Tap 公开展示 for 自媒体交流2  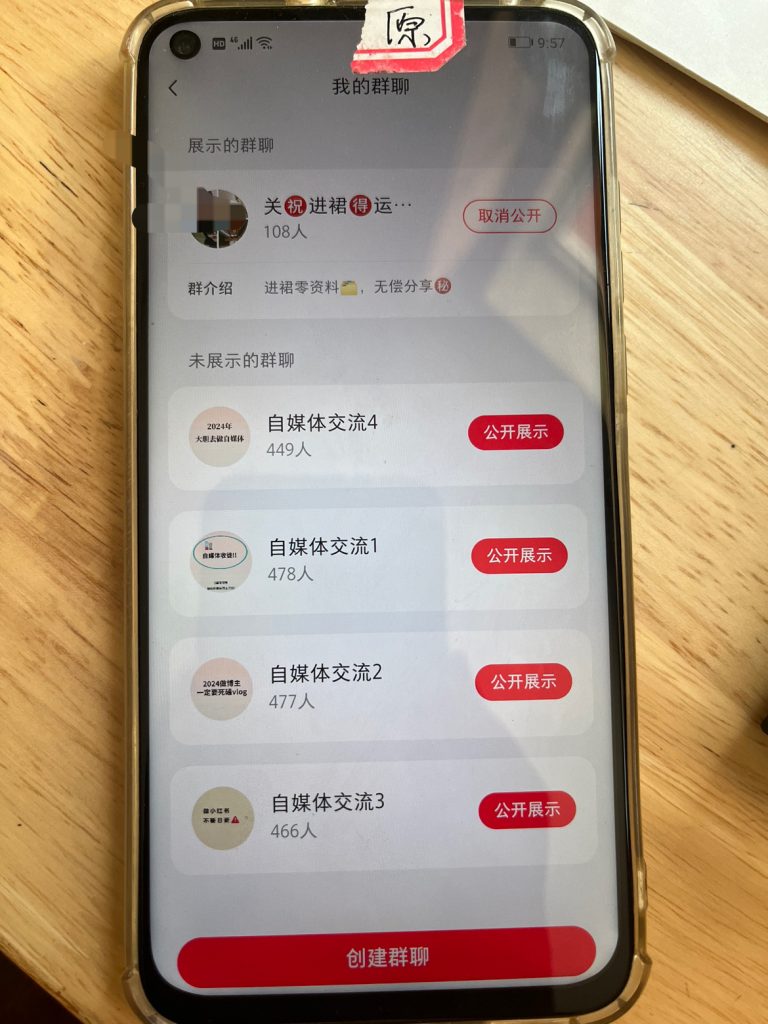tap(523, 682)
